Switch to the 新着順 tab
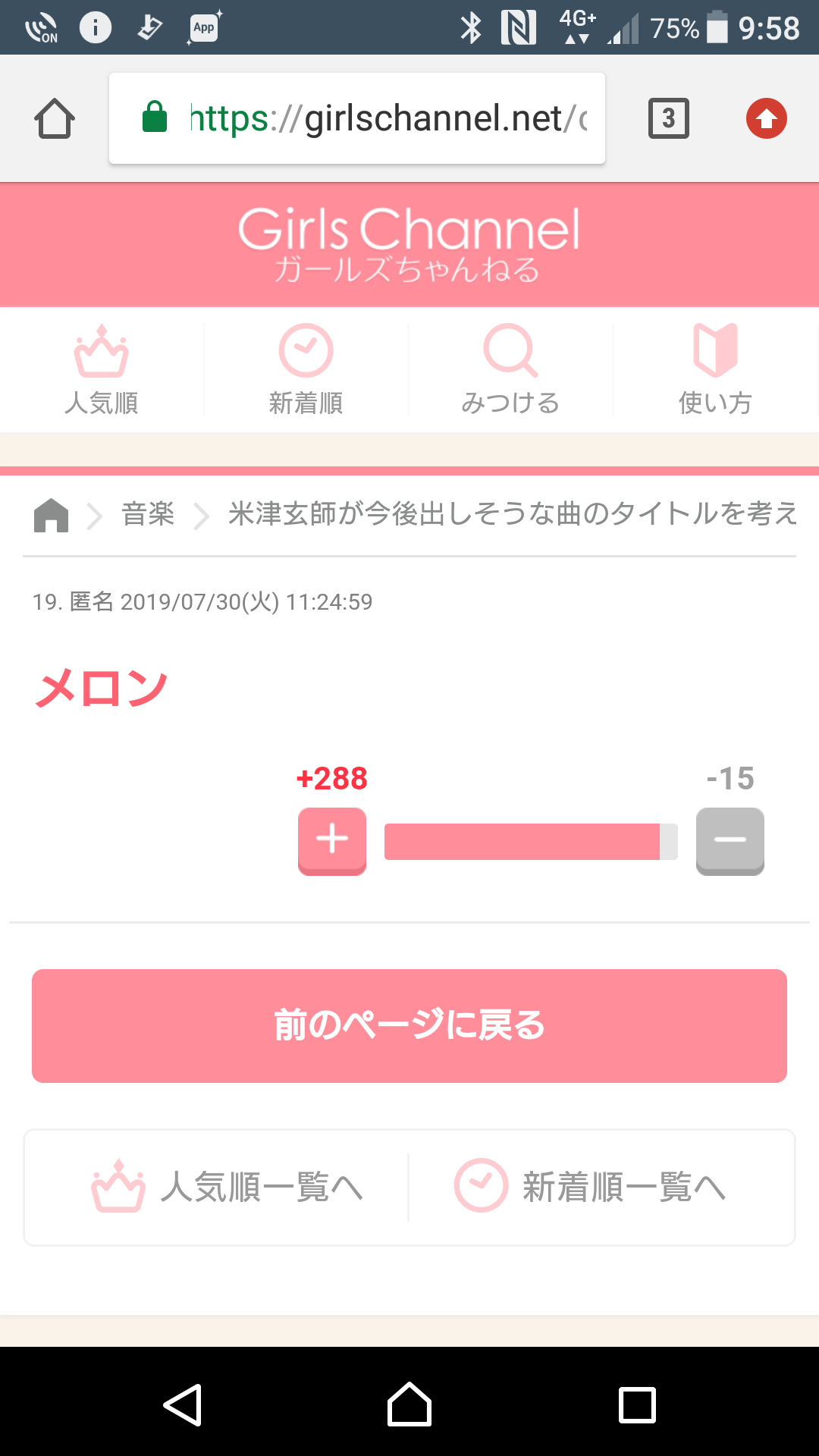Screen dimensions: 819x1456 pyautogui.click(x=306, y=370)
